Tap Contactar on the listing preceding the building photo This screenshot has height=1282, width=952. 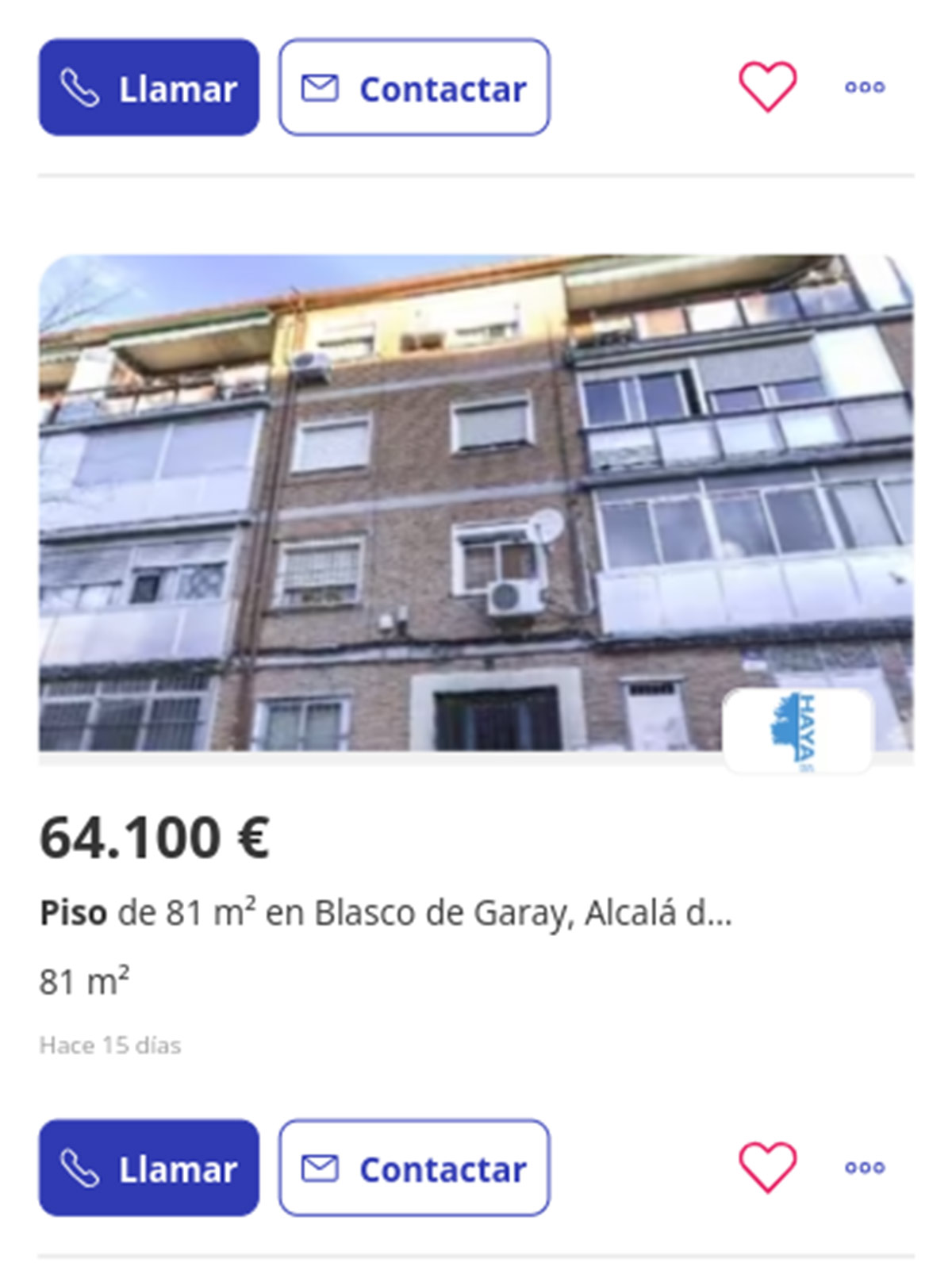pos(413,87)
